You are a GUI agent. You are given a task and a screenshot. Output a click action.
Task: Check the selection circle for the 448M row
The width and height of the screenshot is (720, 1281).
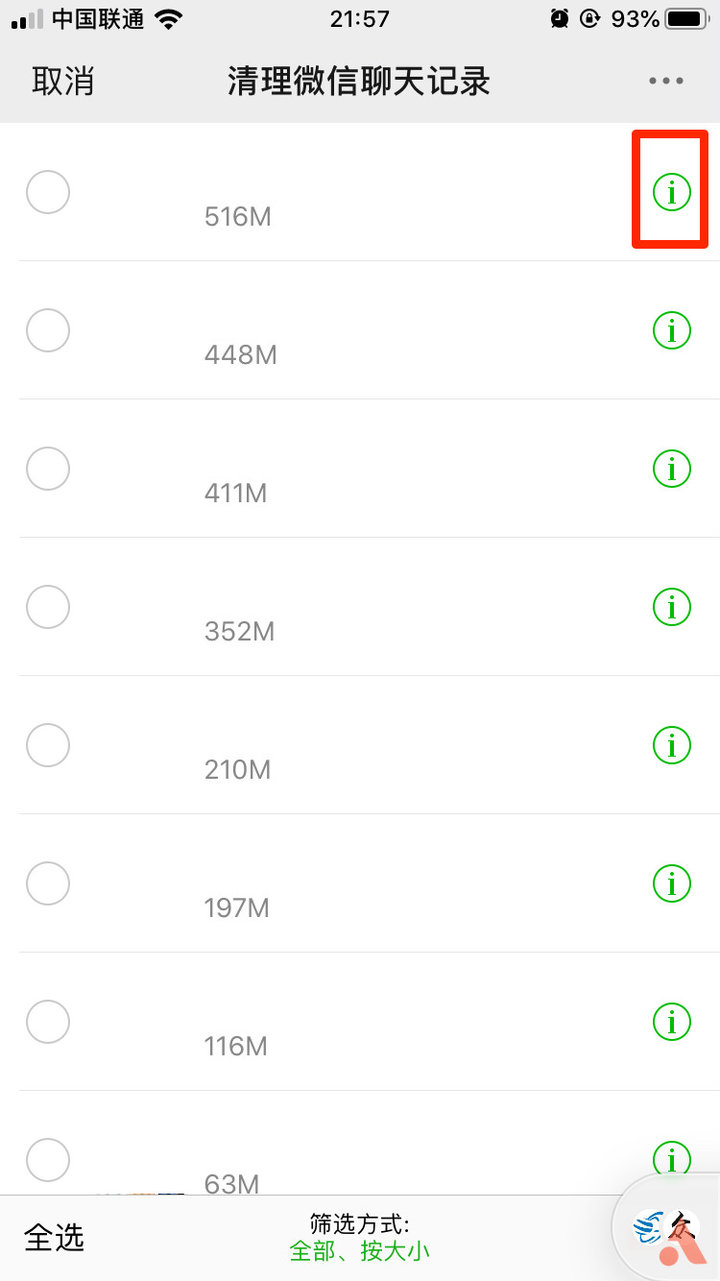[x=47, y=329]
